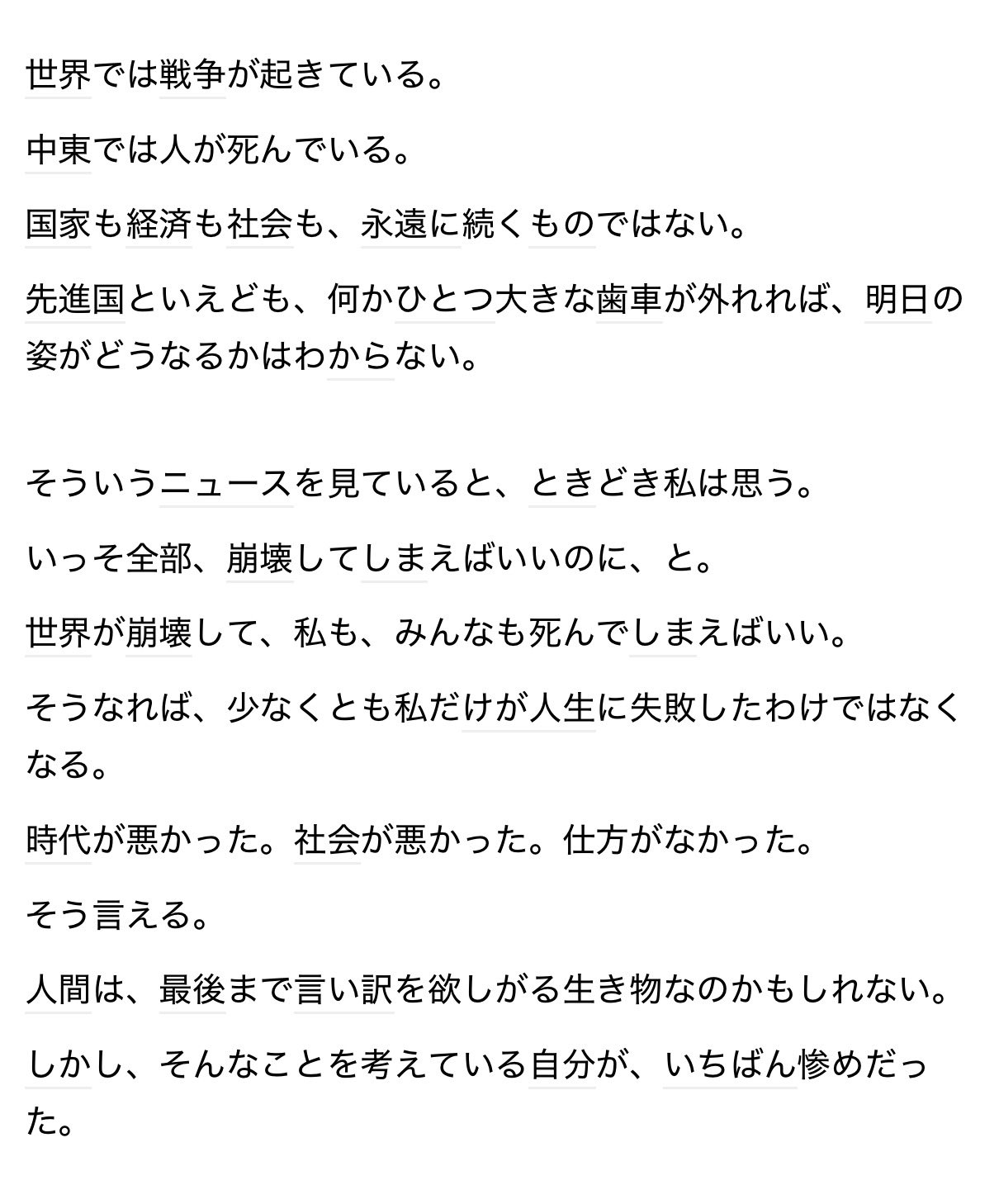The width and height of the screenshot is (999, 1204).
Task: Open the ニュース keyword link
Action: (x=226, y=485)
